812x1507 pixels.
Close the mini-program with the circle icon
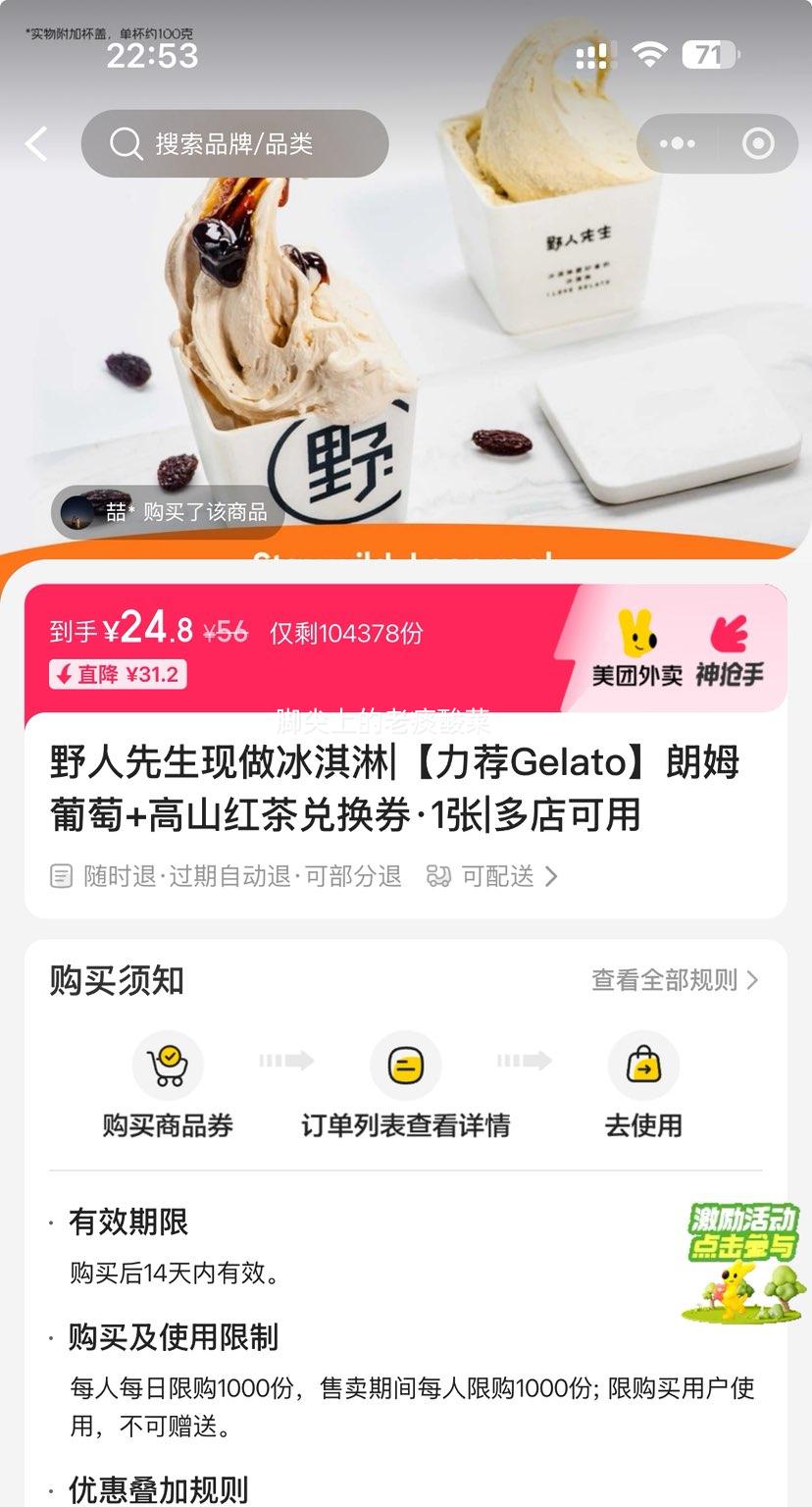758,144
